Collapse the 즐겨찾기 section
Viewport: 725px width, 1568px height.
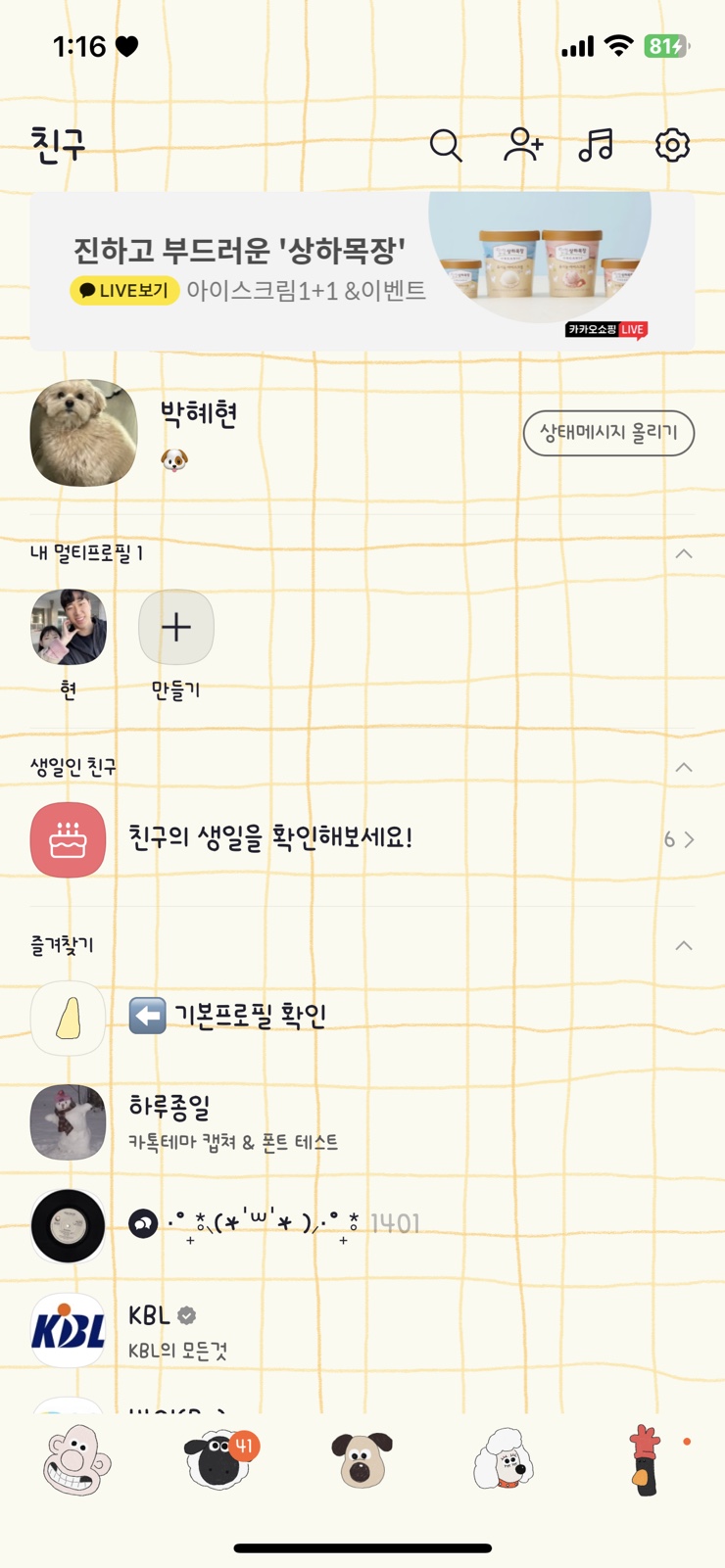(684, 946)
